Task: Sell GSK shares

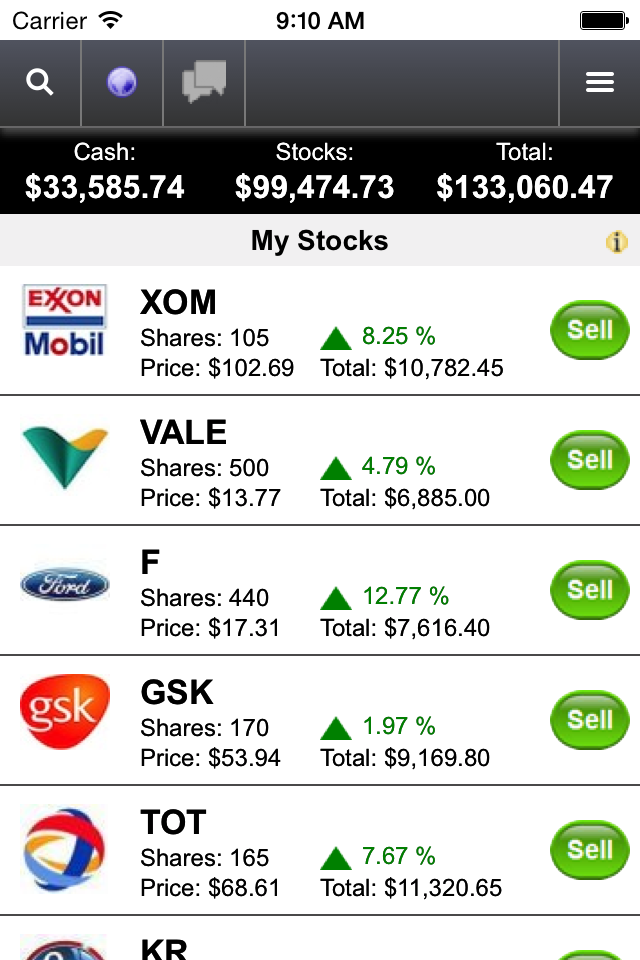Action: tap(589, 720)
